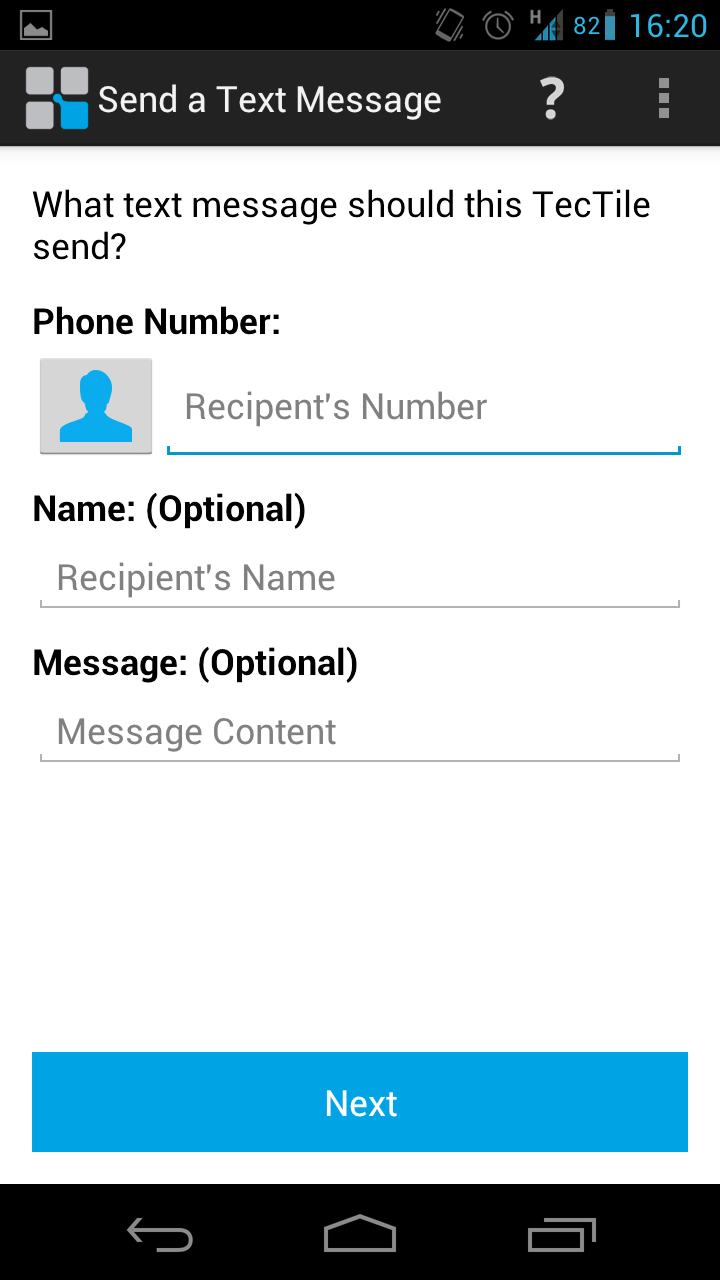Select the Message Content field
This screenshot has height=1280, width=720.
point(360,732)
